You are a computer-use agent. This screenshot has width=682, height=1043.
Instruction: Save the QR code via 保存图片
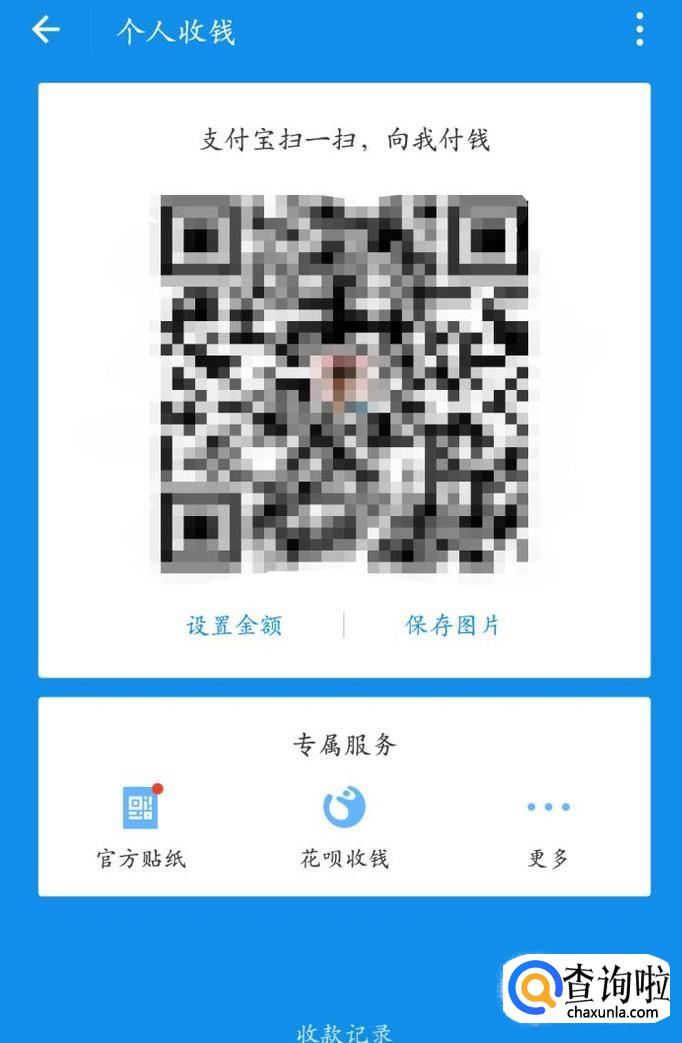click(x=452, y=626)
